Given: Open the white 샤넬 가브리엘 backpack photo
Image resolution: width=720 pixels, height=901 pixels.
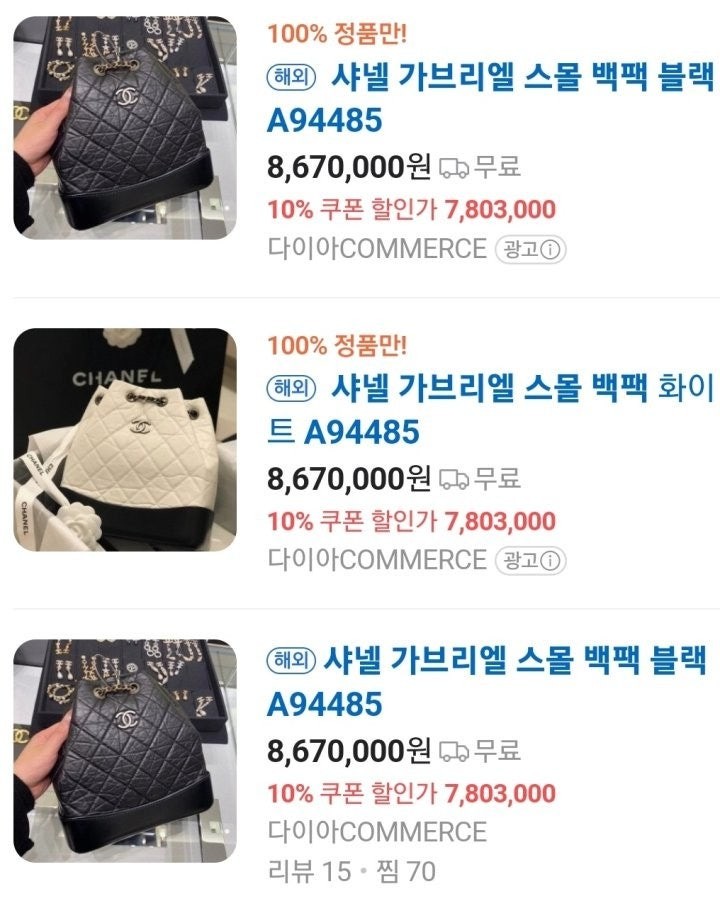Looking at the screenshot, I should pyautogui.click(x=125, y=439).
